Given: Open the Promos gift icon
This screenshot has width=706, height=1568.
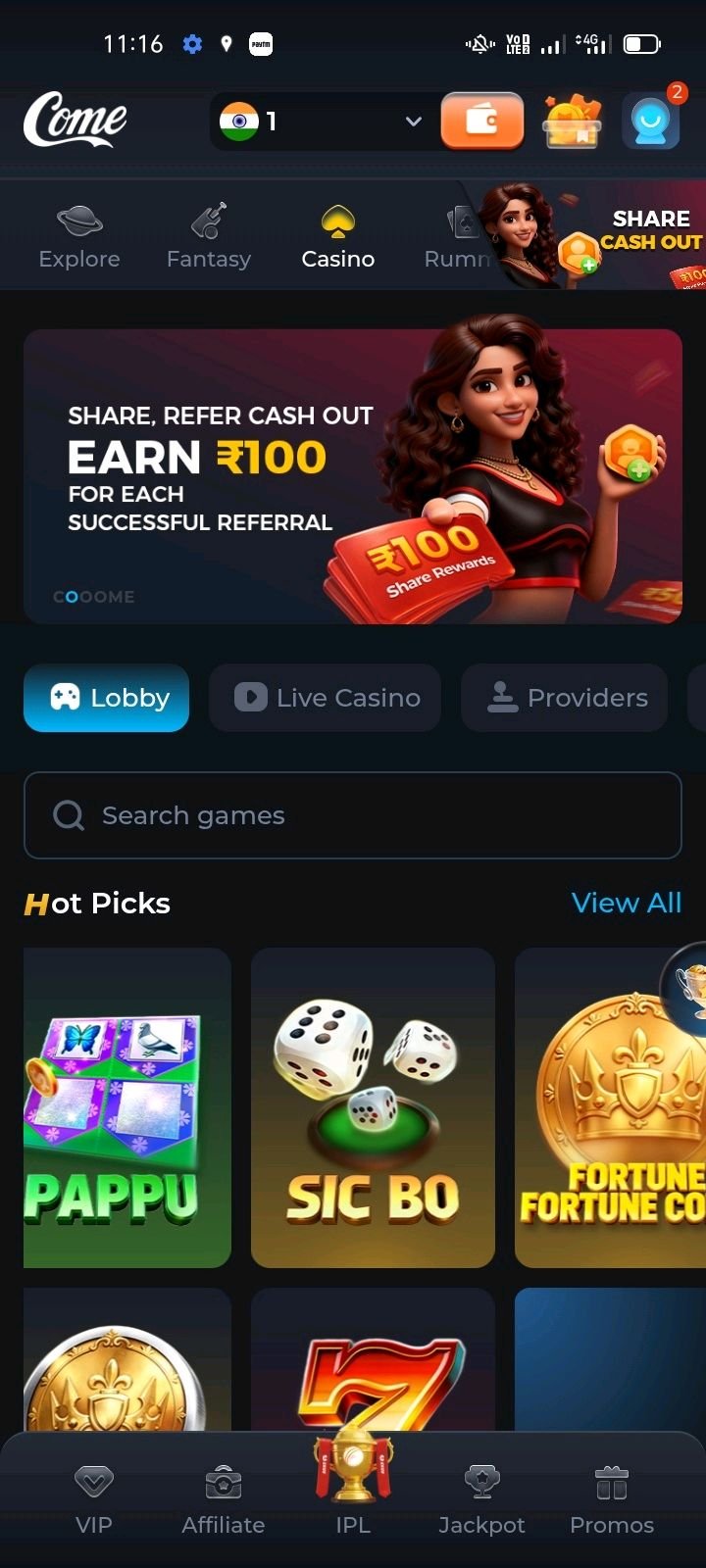Looking at the screenshot, I should point(611,1483).
